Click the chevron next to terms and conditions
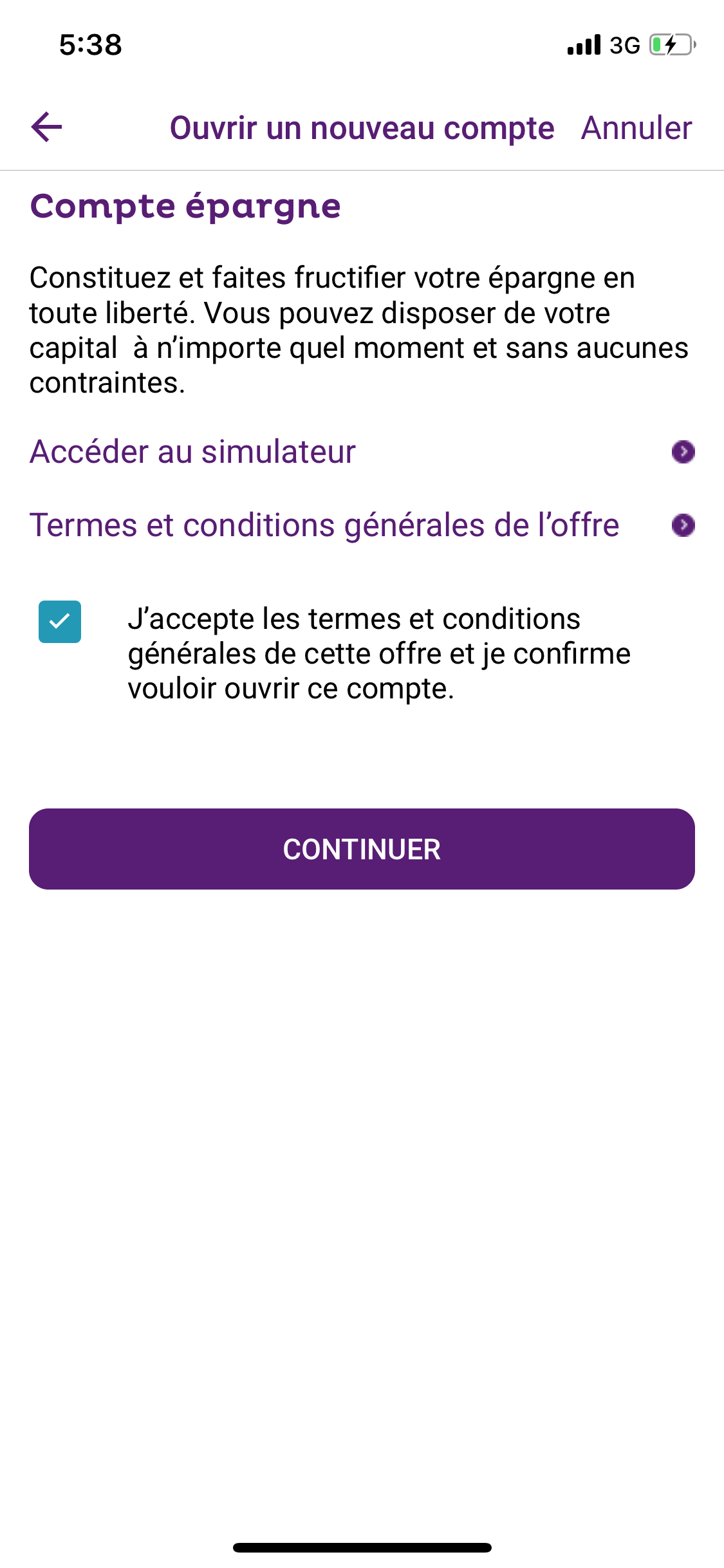 click(684, 525)
